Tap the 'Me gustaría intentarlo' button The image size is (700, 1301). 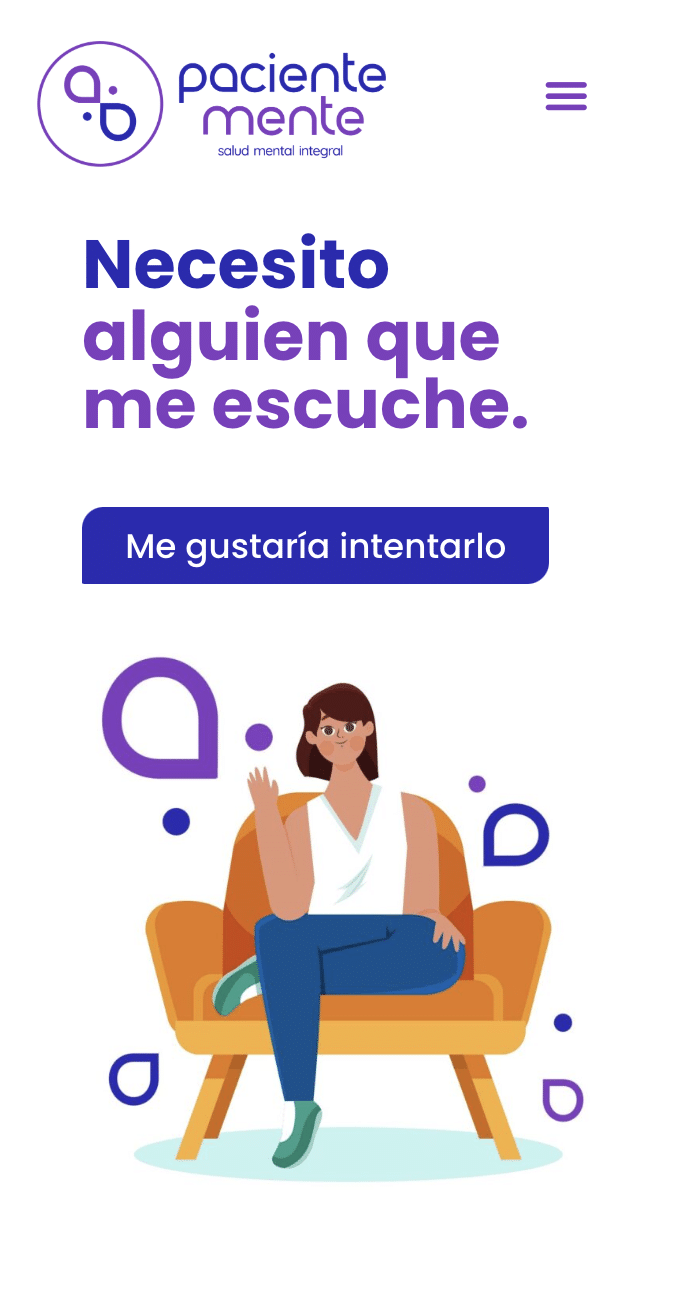[315, 546]
